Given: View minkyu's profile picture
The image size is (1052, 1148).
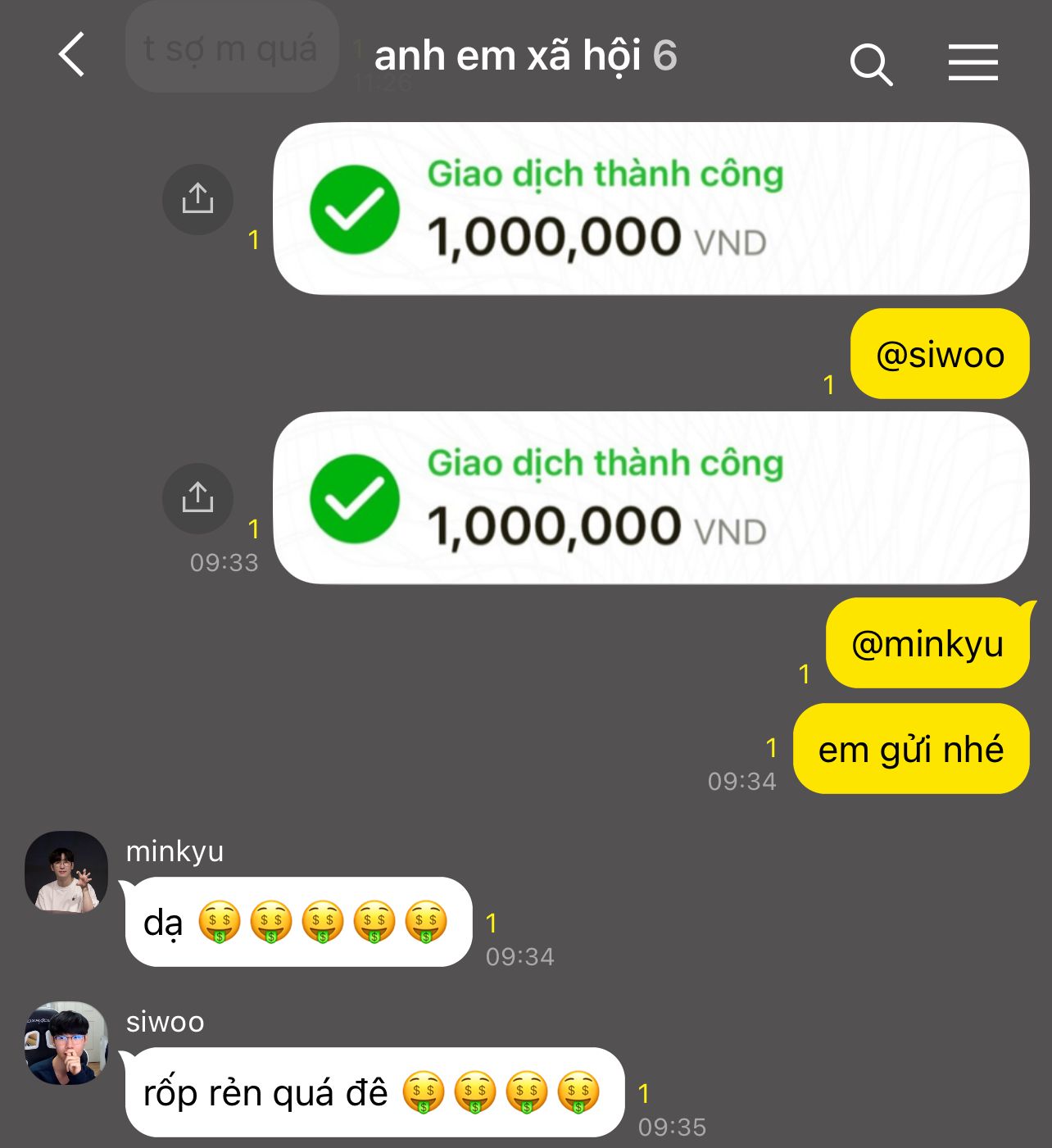Looking at the screenshot, I should 66,872.
